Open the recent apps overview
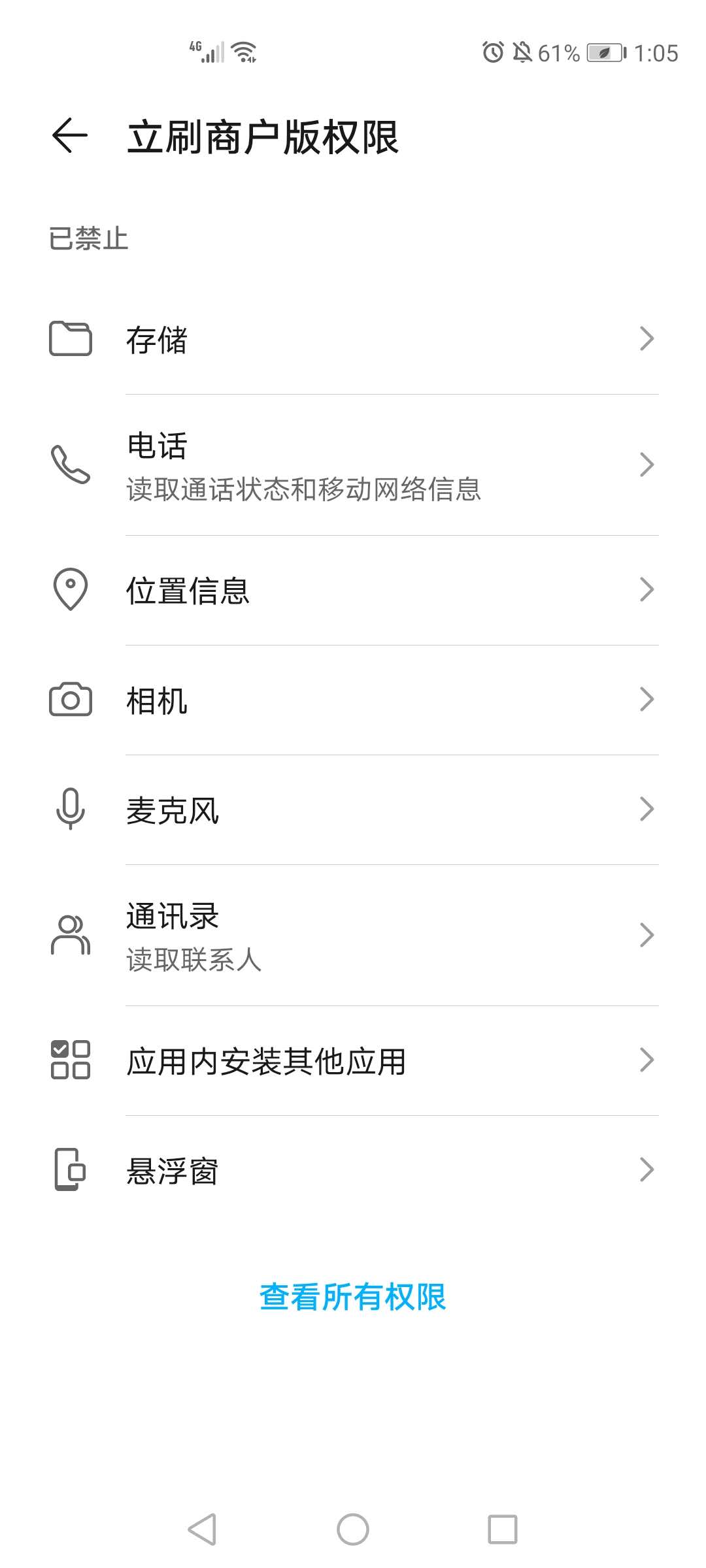The height and width of the screenshot is (1568, 706). 502,1529
